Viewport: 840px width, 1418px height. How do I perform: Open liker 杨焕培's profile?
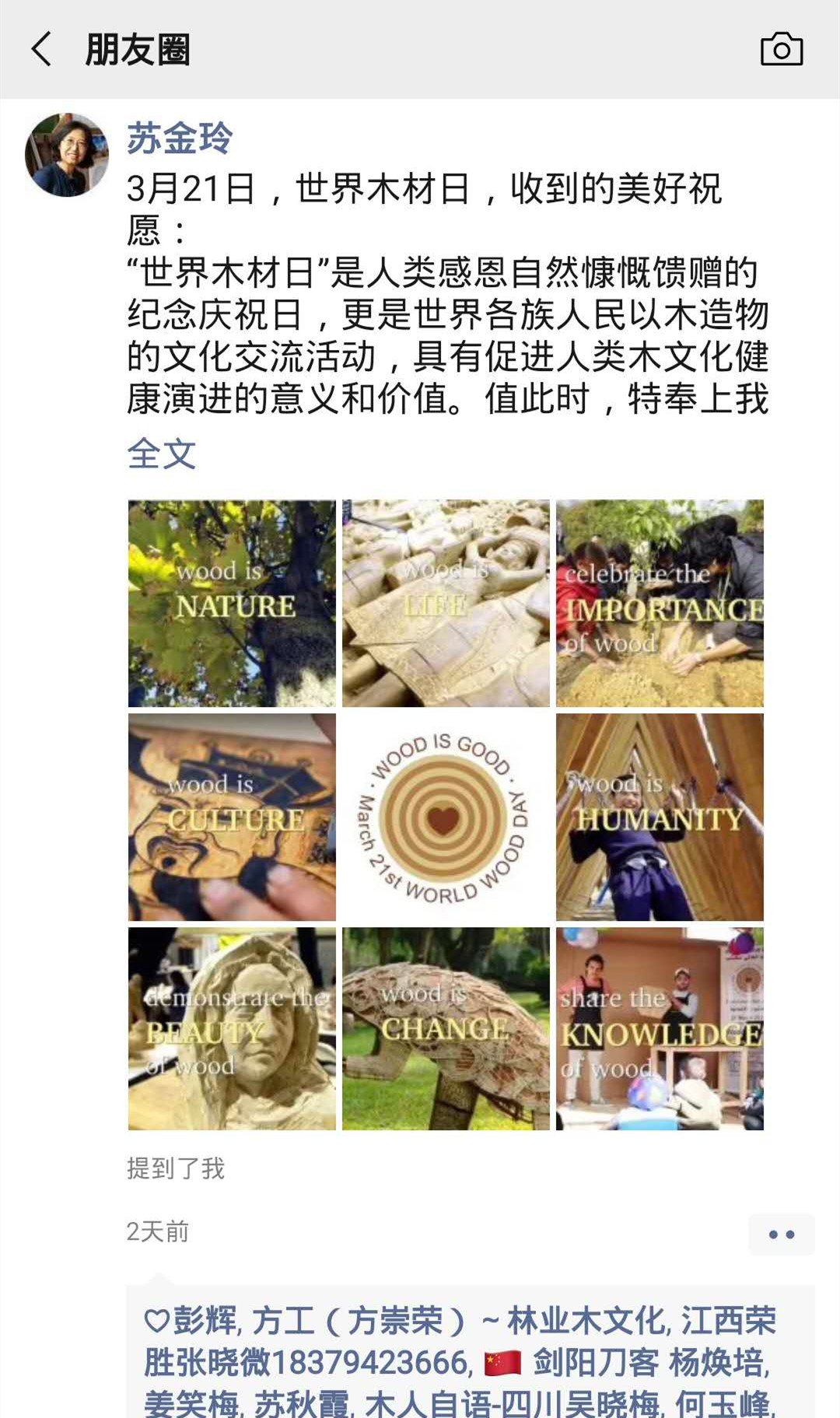717,1363
